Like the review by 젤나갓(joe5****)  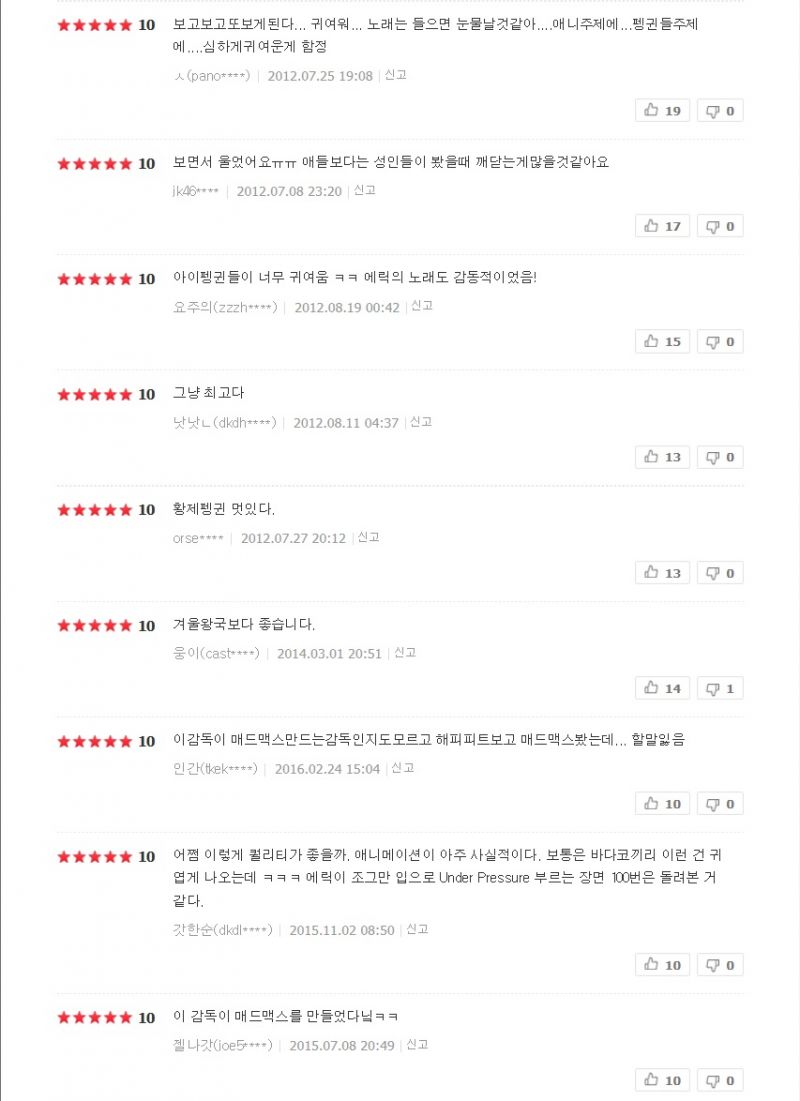click(x=662, y=1080)
